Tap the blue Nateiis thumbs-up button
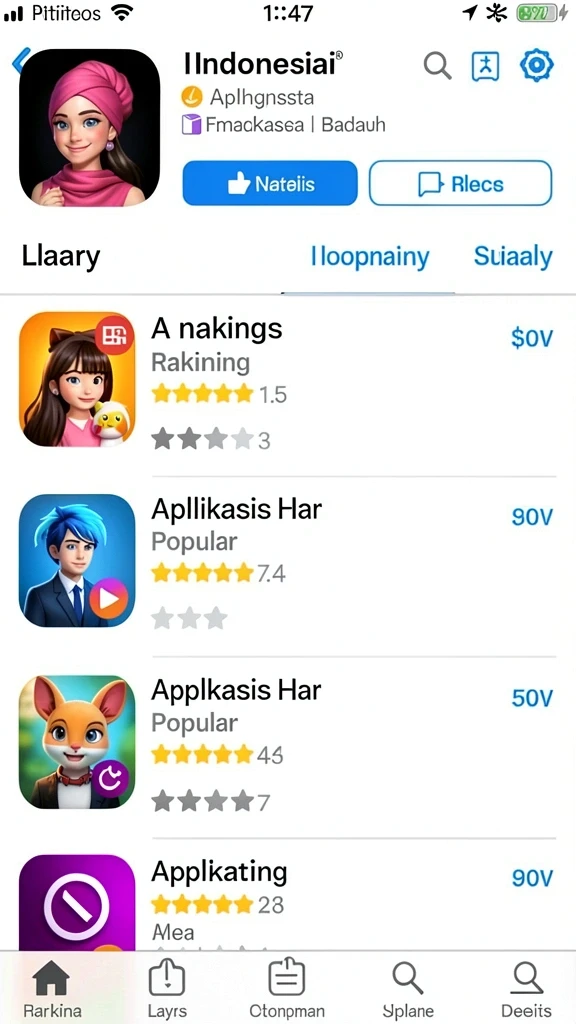The image size is (576, 1024). (270, 184)
